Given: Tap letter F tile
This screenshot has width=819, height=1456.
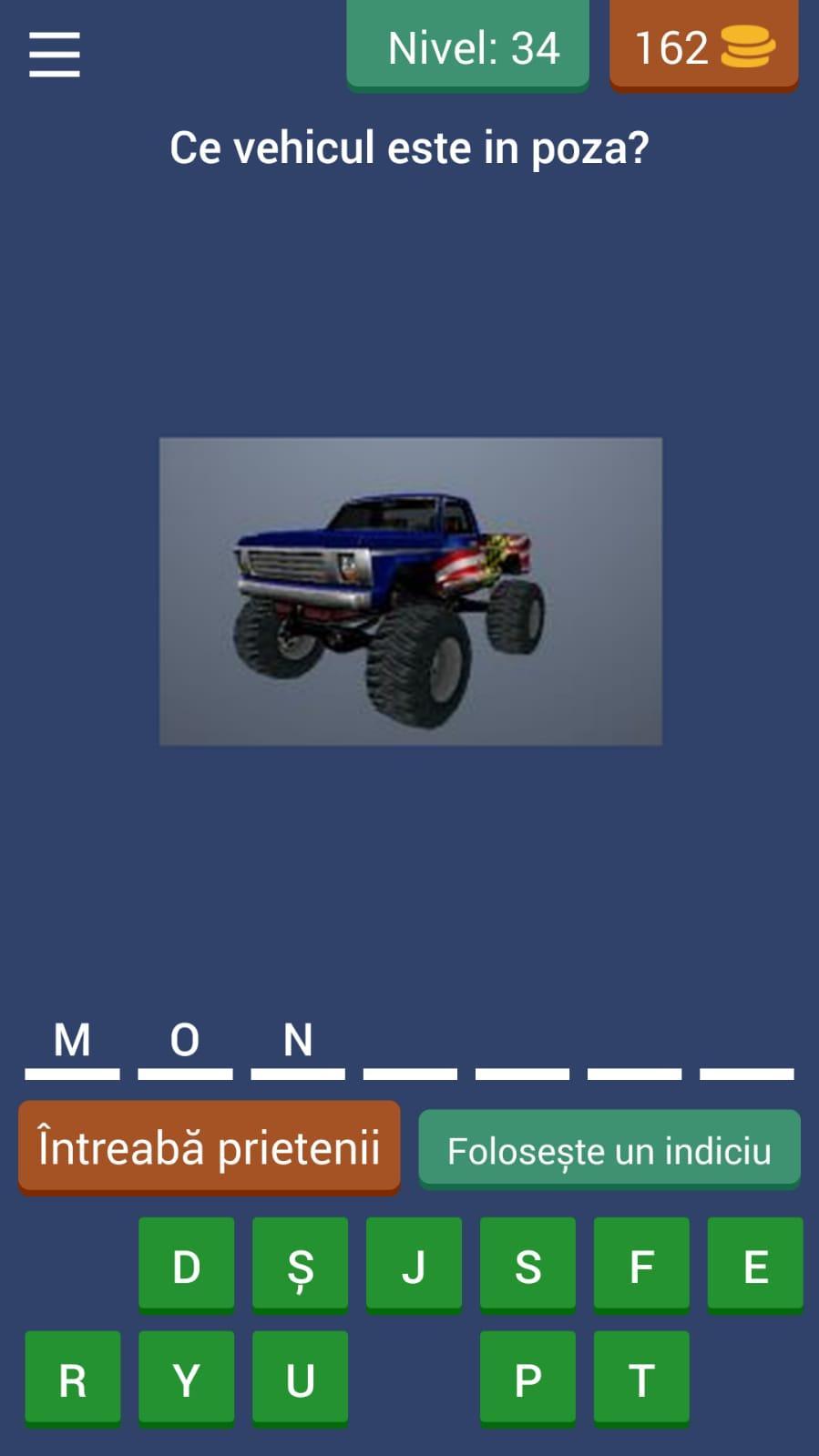Looking at the screenshot, I should pos(641,1265).
